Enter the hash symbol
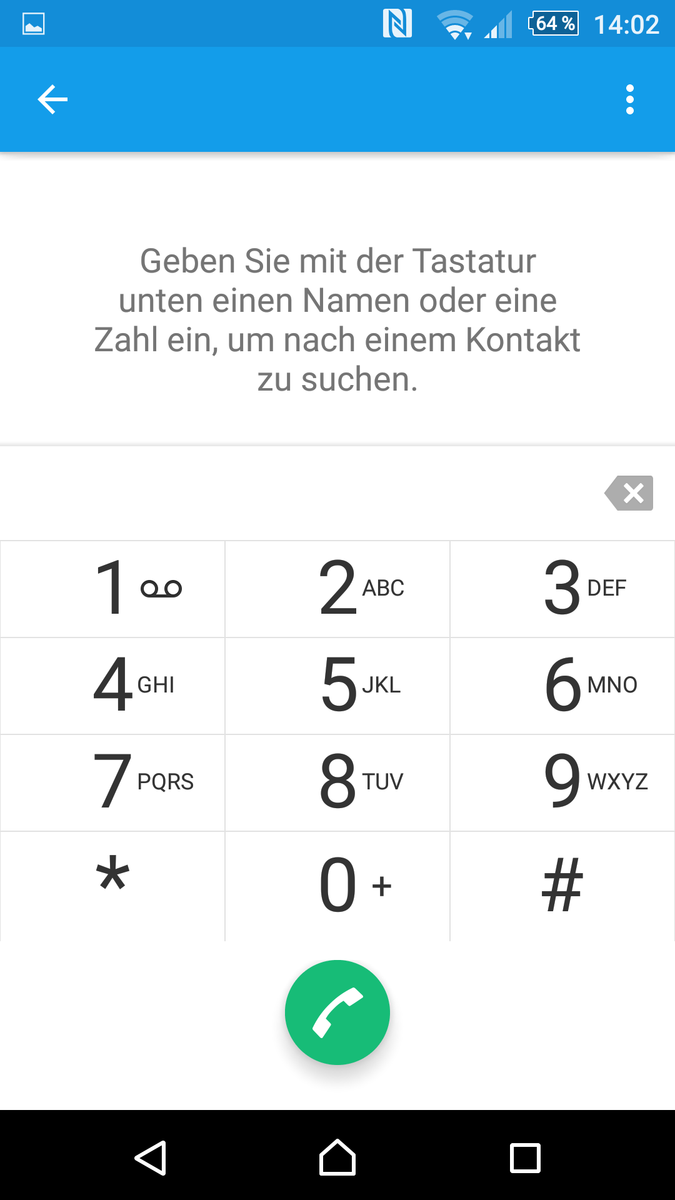The width and height of the screenshot is (675, 1200). click(x=563, y=886)
